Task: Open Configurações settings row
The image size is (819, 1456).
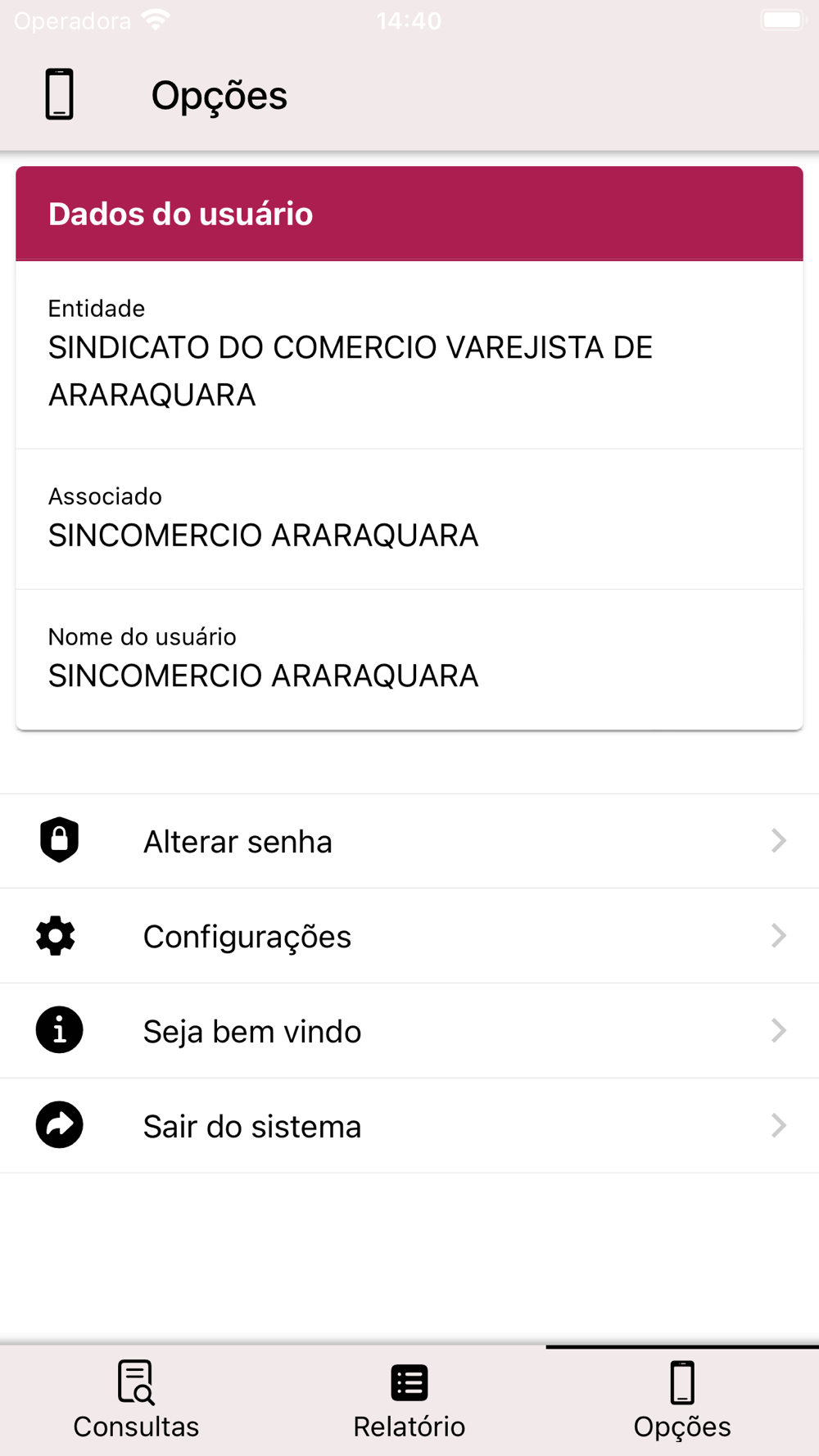Action: [x=409, y=936]
